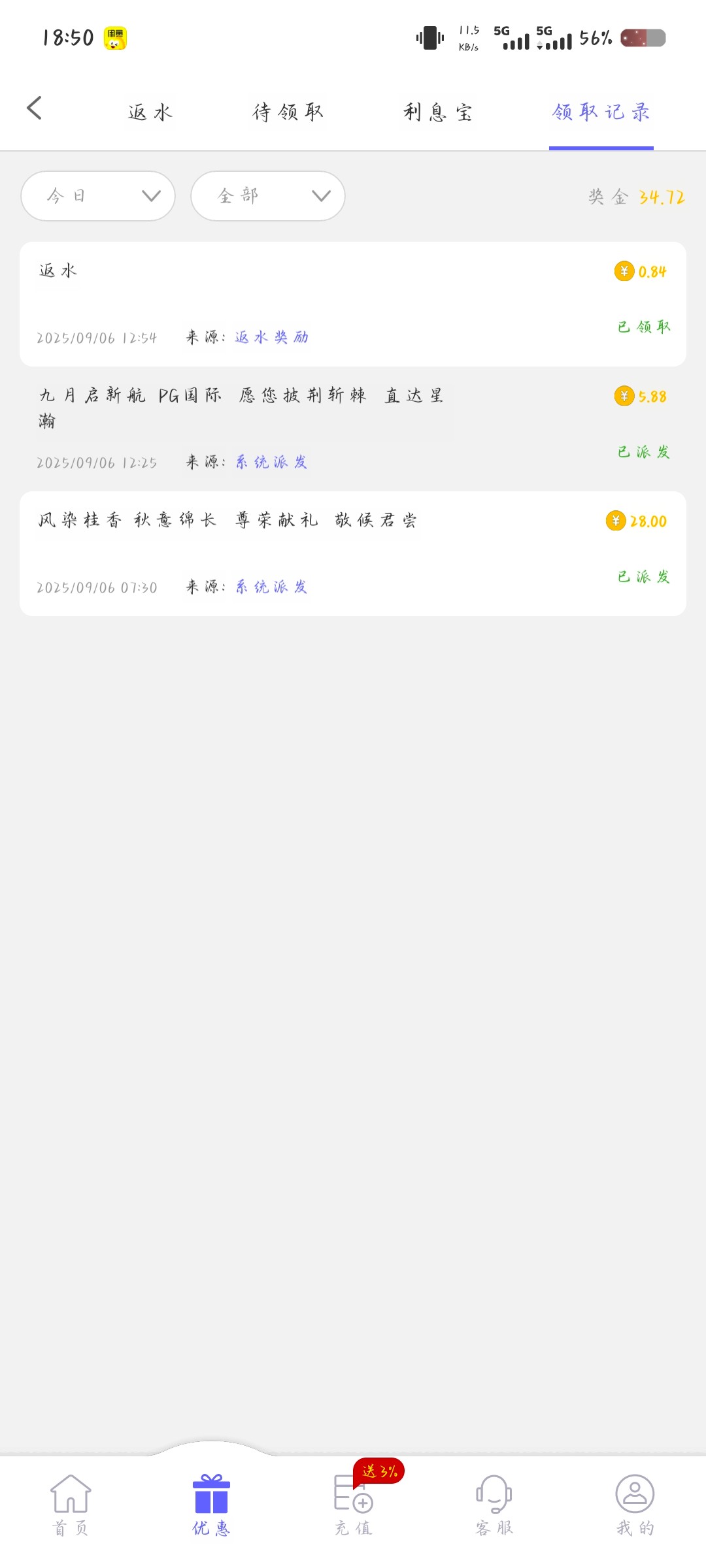This screenshot has width=706, height=1568.
Task: Go back using the top-left arrow
Action: 35,108
